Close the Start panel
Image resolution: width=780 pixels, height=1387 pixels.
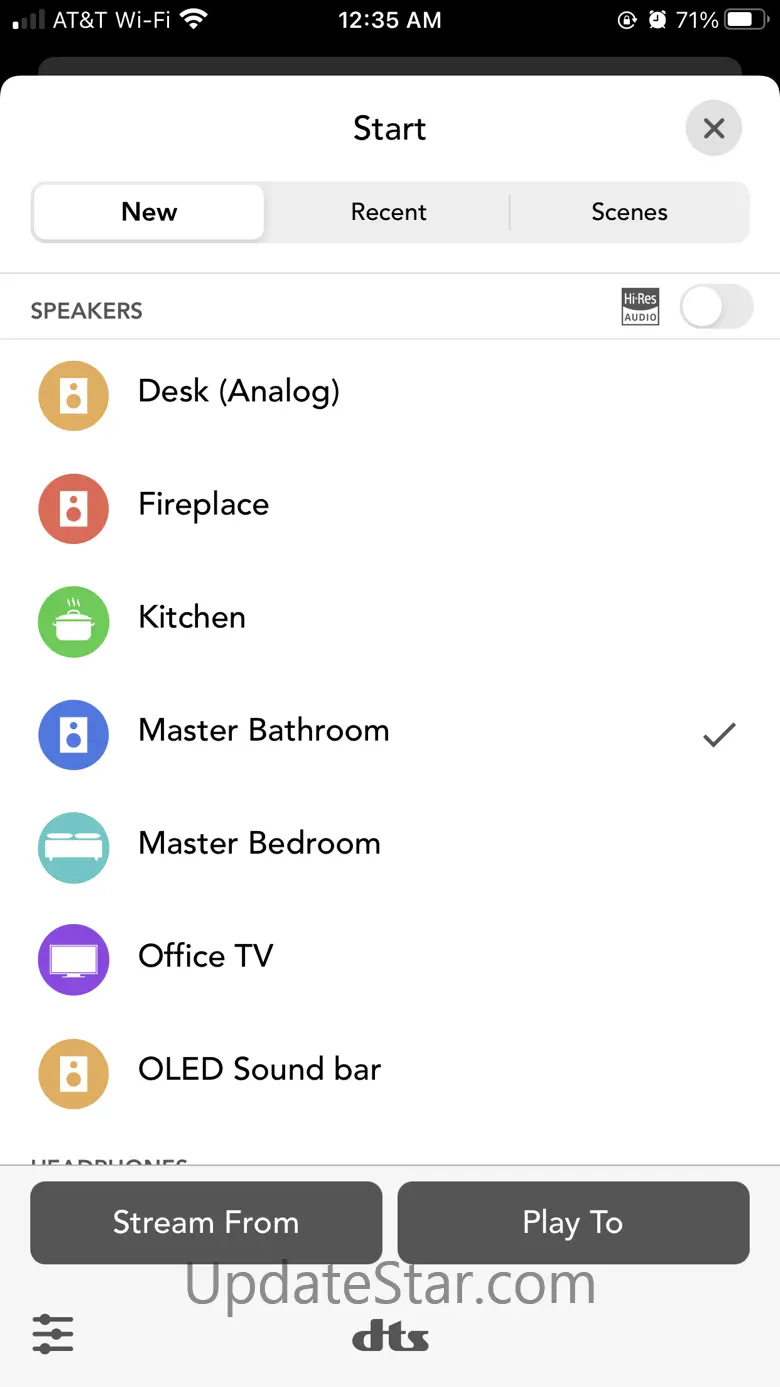pos(713,128)
